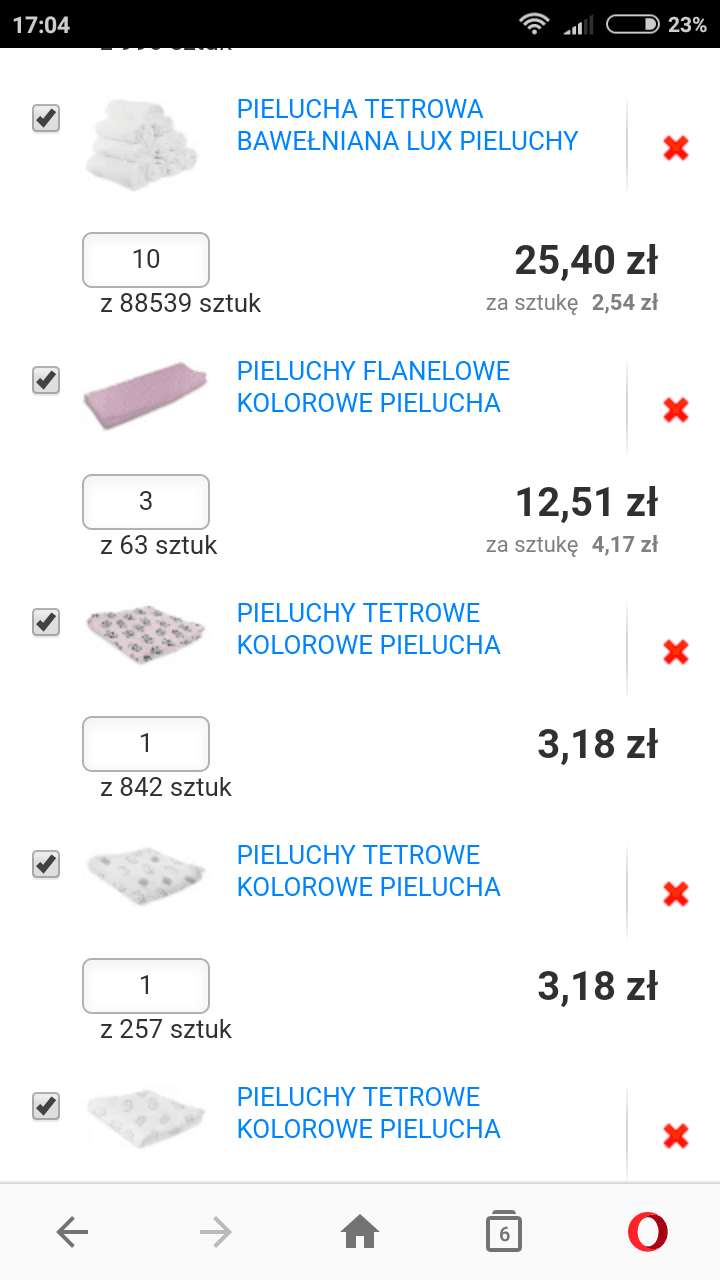Deselect the PIELUCHY FLANELOWE KOLOROWE checkbox
Image resolution: width=720 pixels, height=1280 pixels.
[46, 380]
